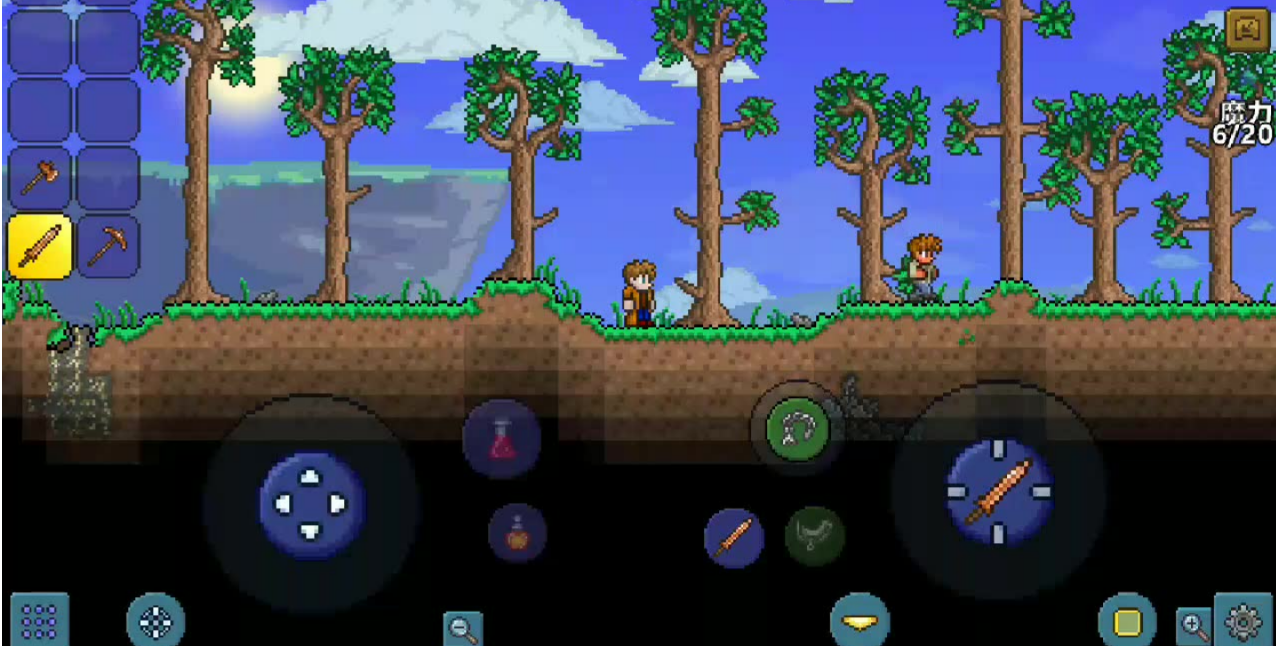1276x646 pixels.
Task: Select the copper shortsword hotbar slot
Action: pyautogui.click(x=40, y=246)
